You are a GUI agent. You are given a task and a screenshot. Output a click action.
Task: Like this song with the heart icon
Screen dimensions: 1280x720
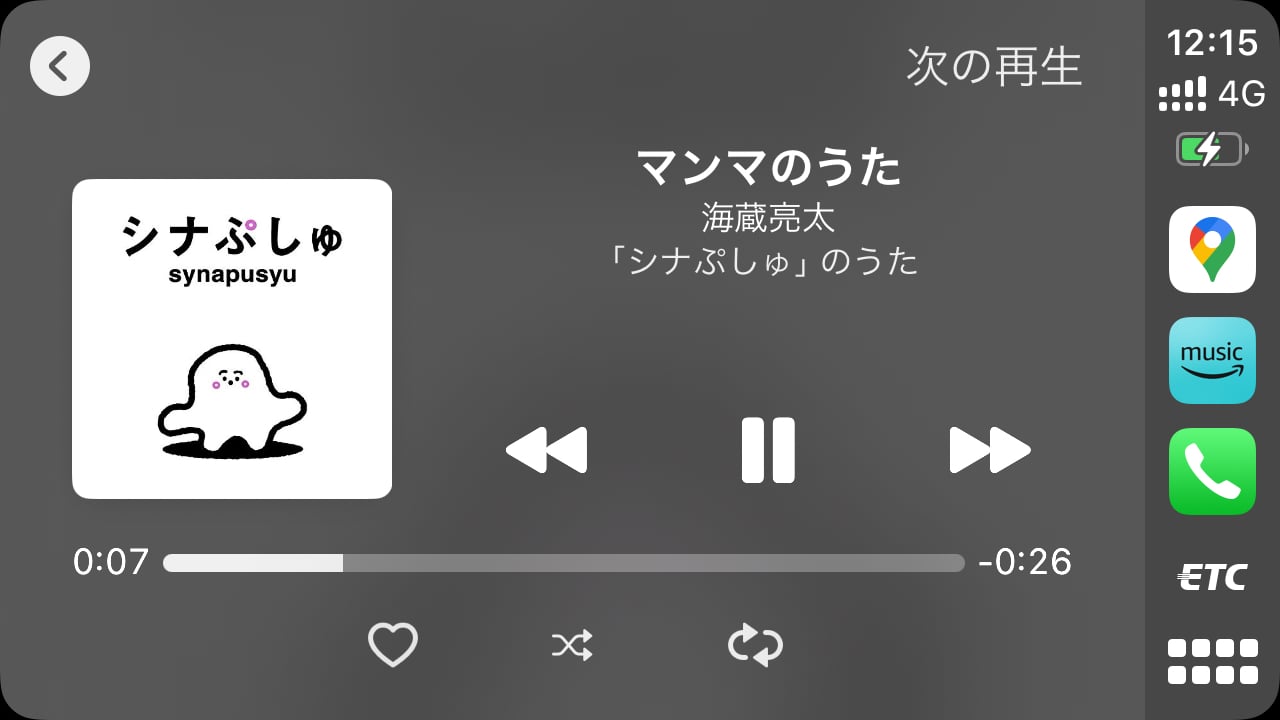click(x=393, y=645)
